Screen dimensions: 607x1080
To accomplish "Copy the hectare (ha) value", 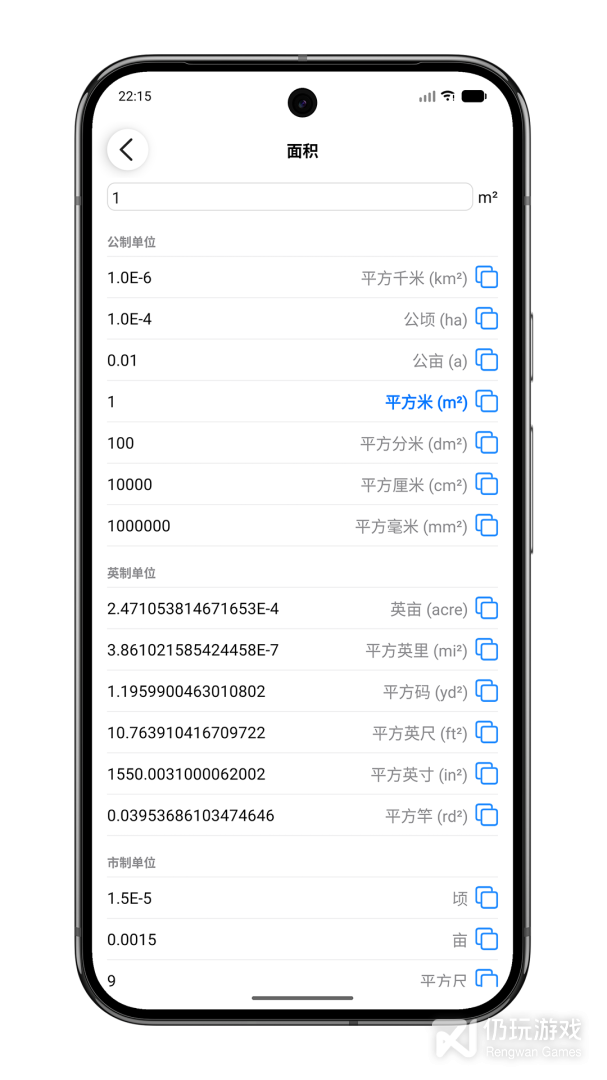I will point(486,319).
